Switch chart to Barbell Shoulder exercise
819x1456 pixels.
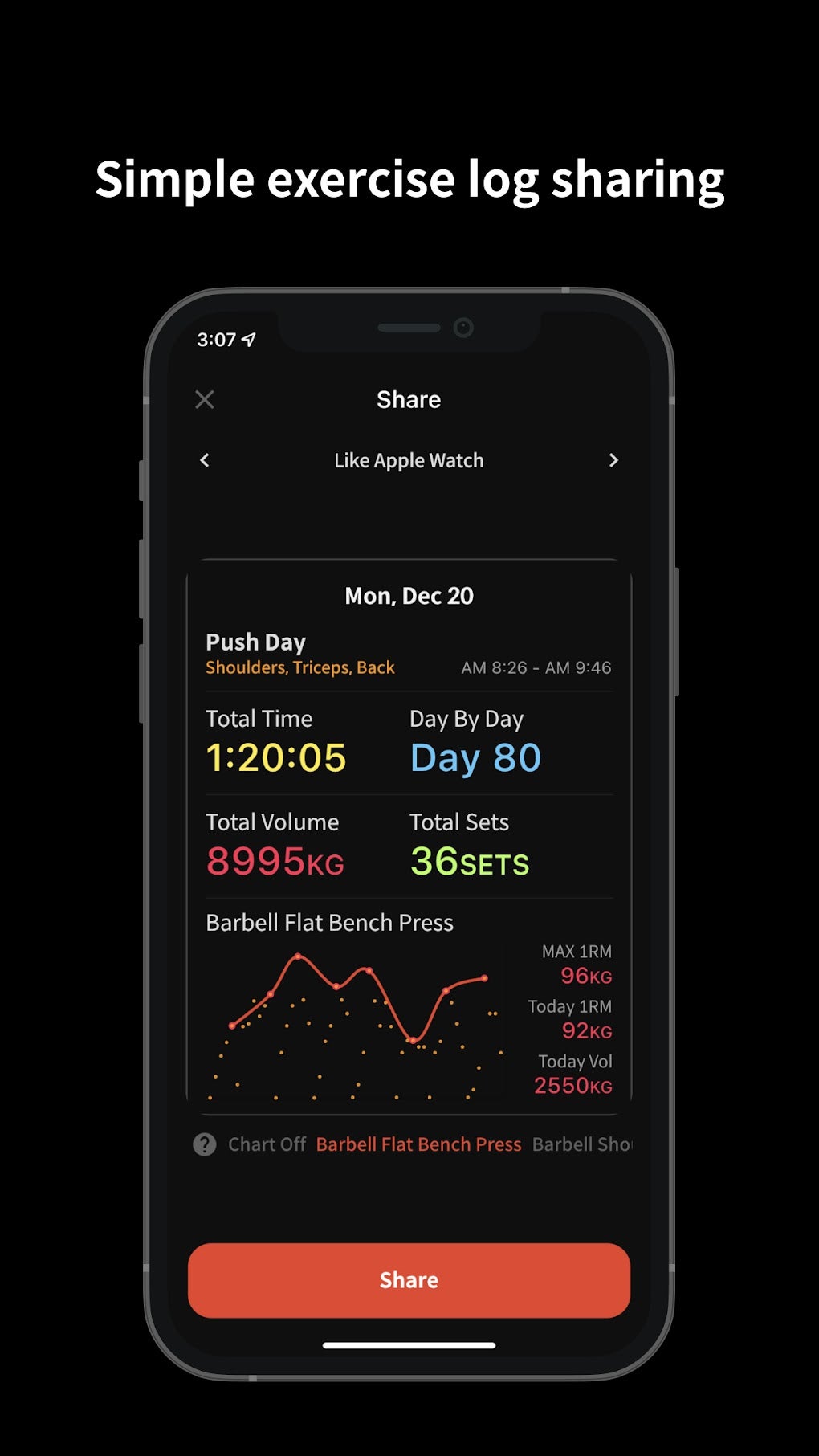586,1144
